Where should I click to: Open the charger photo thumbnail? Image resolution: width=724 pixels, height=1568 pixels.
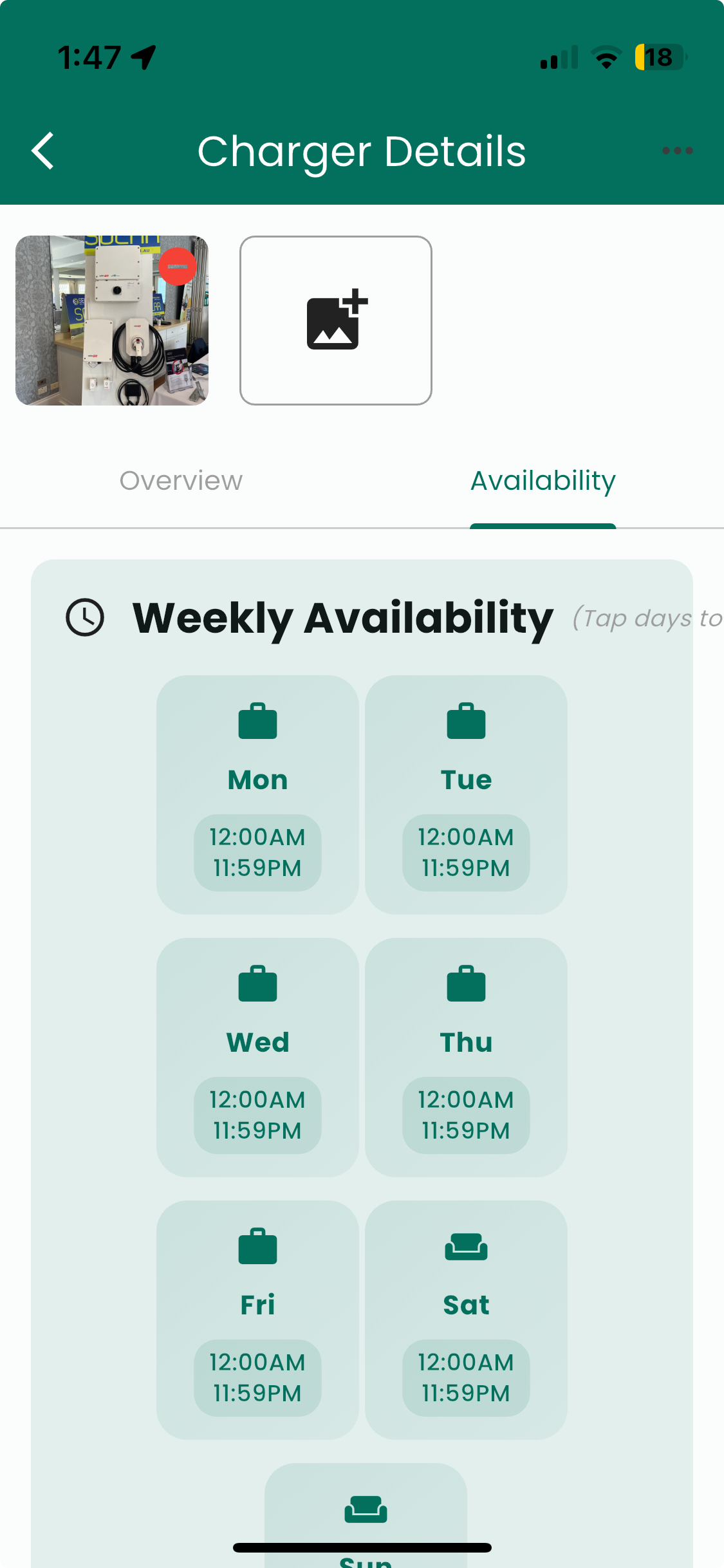pos(103,335)
